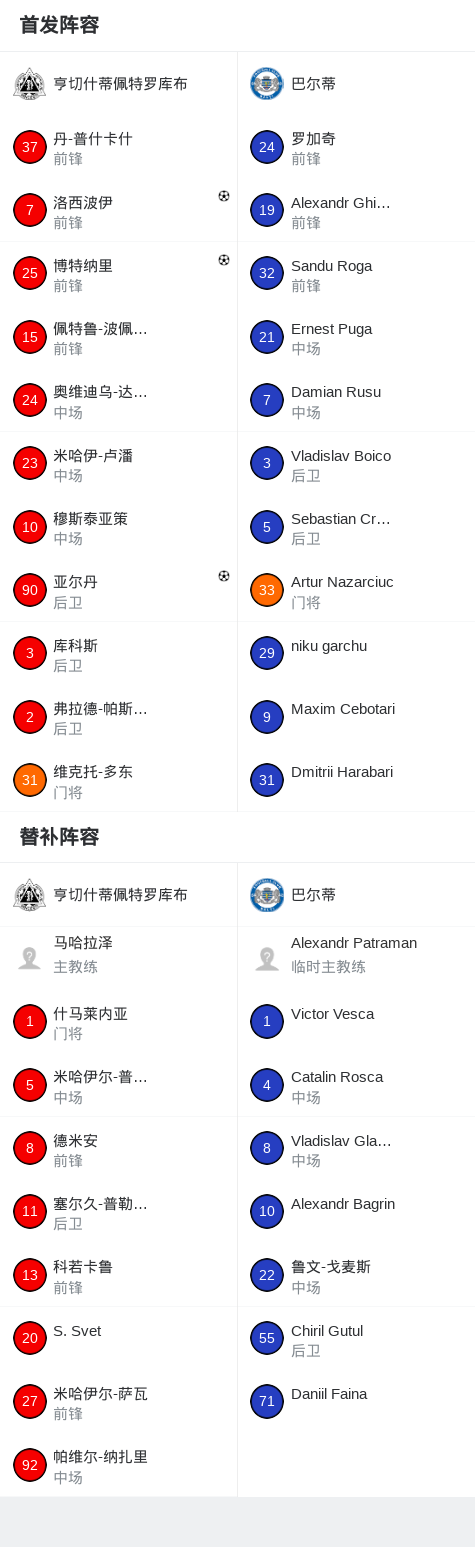The height and width of the screenshot is (1547, 475).
Task: Open goalkeeper Artur Nazarciuc
Action: [x=356, y=591]
